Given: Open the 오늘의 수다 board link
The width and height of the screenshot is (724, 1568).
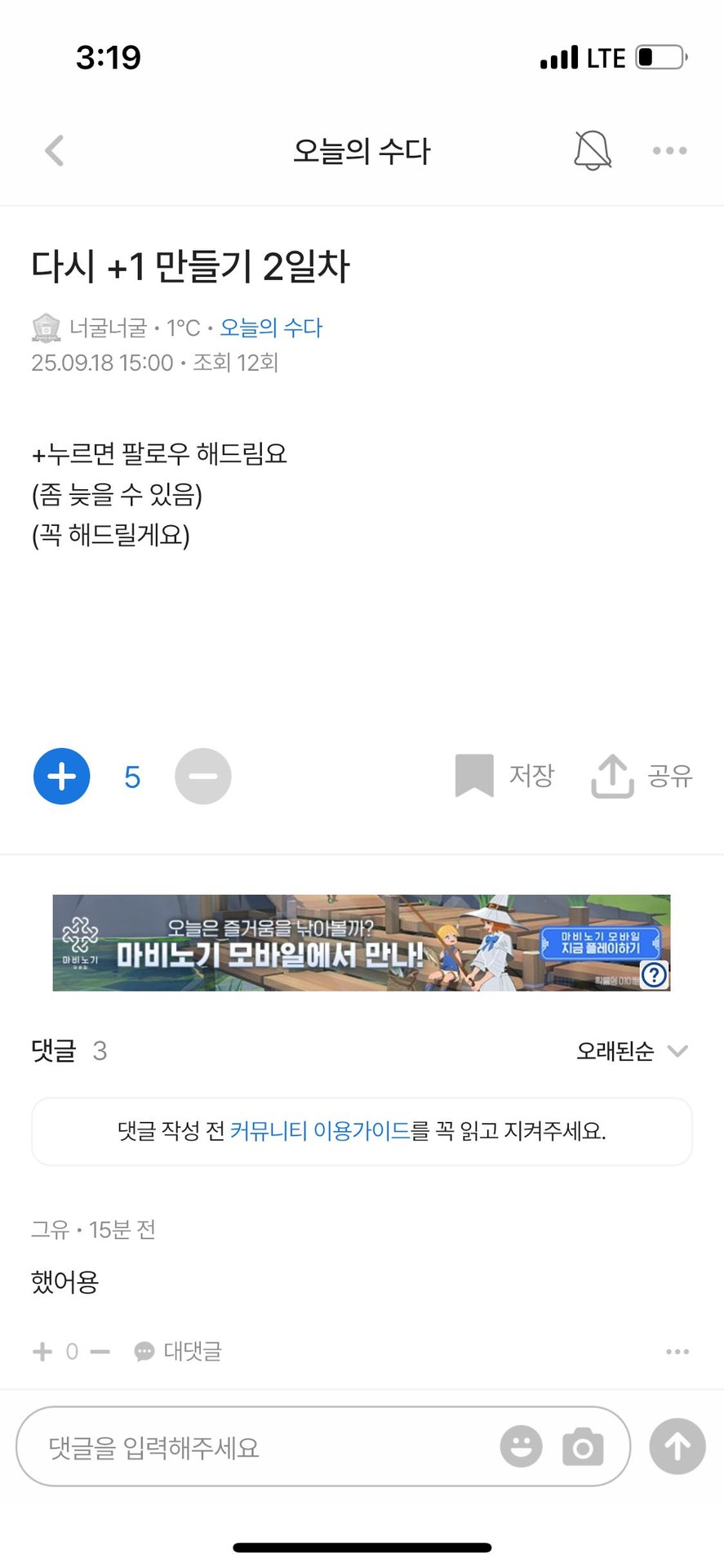Looking at the screenshot, I should (272, 327).
